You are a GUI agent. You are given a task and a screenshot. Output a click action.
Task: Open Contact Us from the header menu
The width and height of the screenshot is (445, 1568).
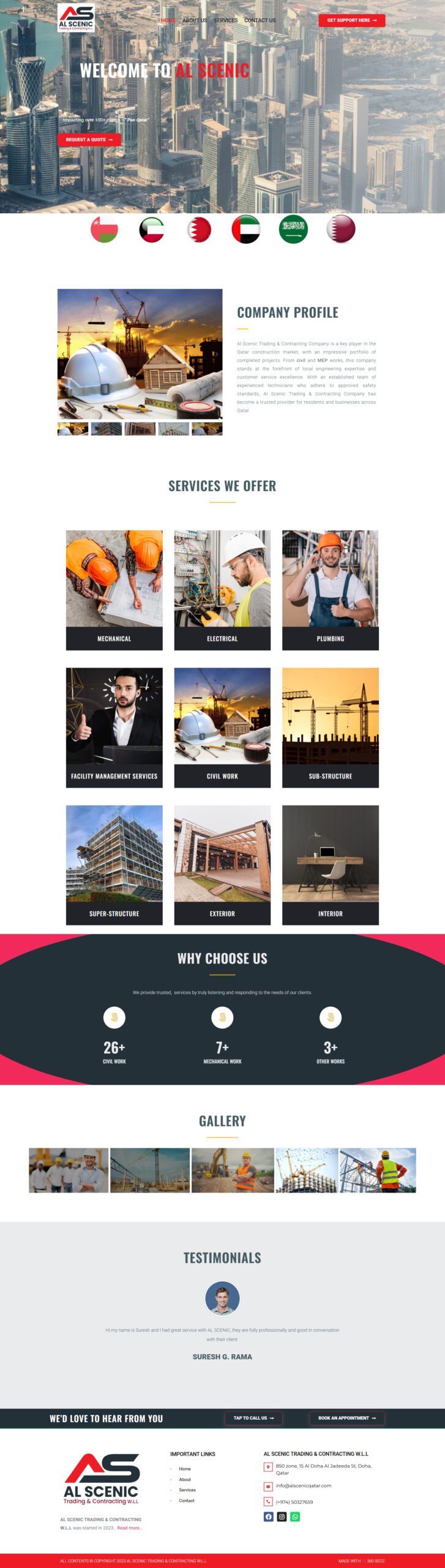click(x=260, y=20)
